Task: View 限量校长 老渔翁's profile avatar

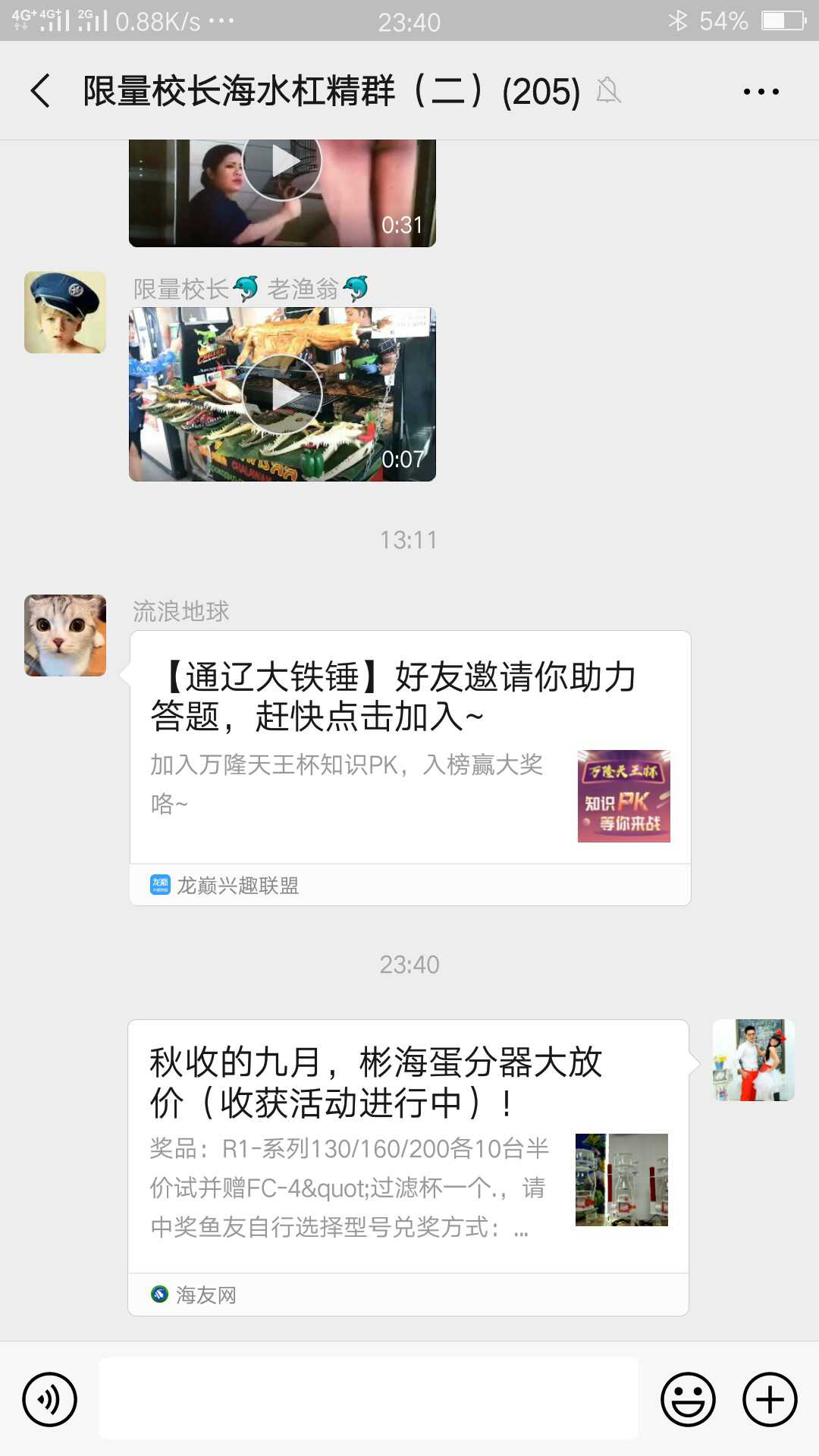Action: tap(65, 312)
